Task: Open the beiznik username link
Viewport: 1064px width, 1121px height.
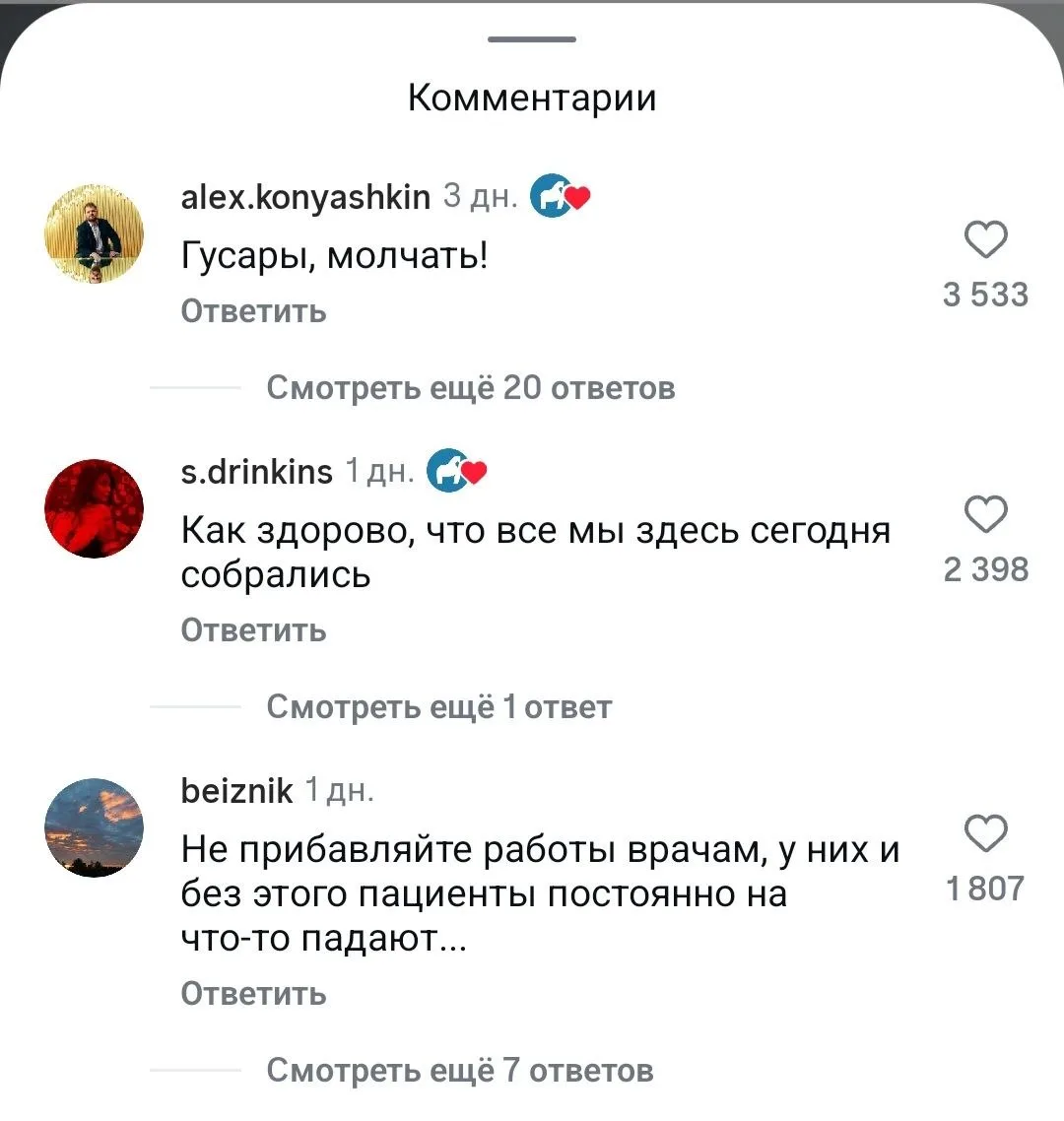Action: [x=236, y=790]
